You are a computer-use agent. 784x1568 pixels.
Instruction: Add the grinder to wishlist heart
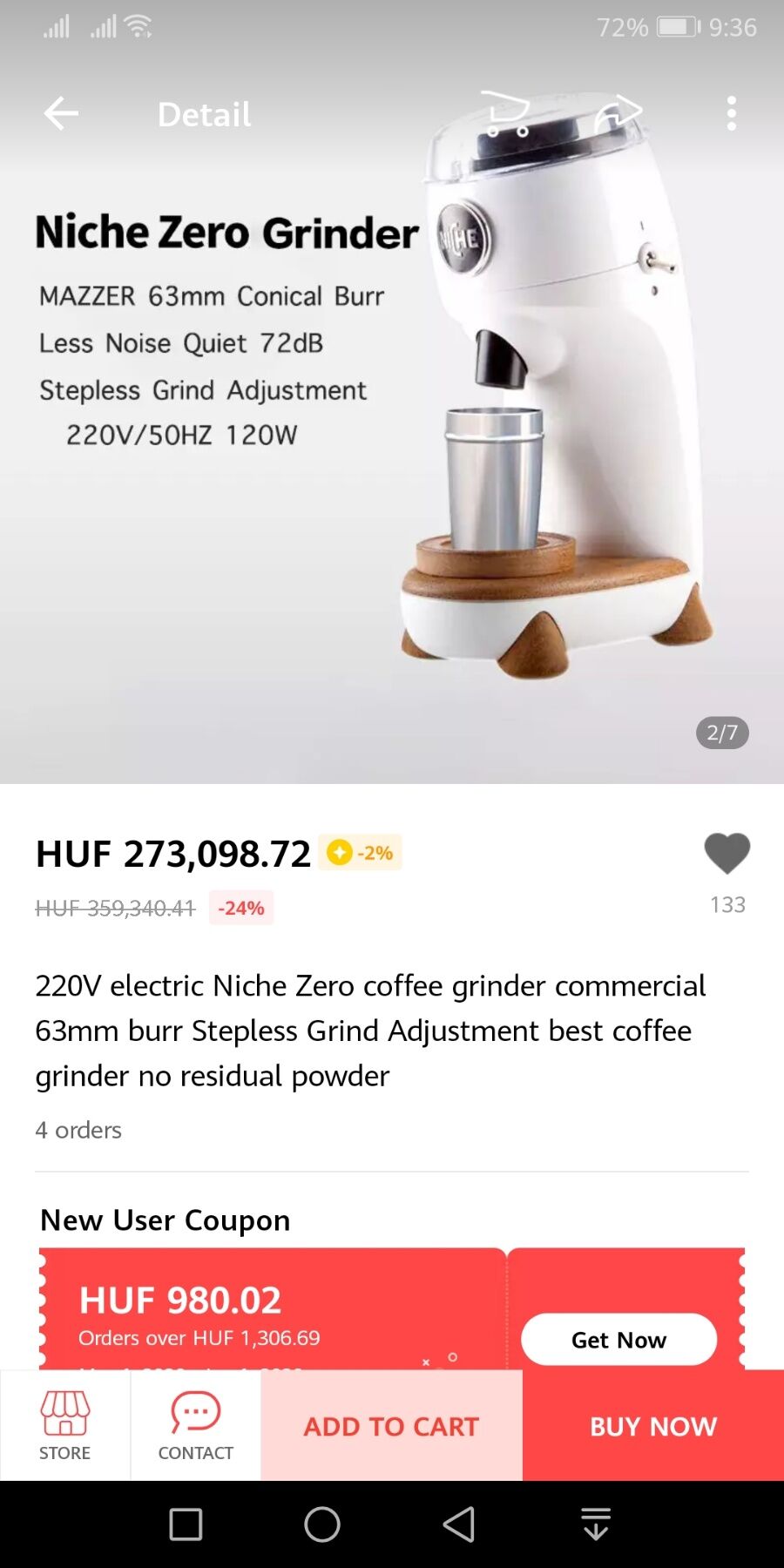coord(727,854)
